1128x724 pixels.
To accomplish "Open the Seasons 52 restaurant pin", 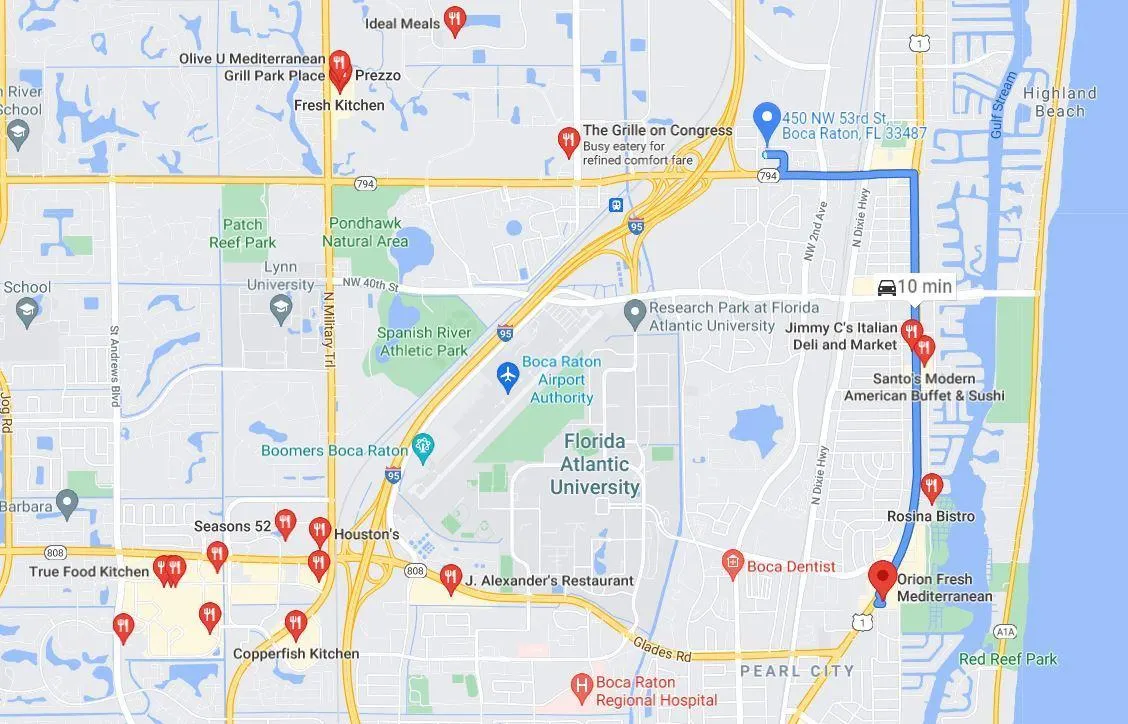I will tap(286, 523).
